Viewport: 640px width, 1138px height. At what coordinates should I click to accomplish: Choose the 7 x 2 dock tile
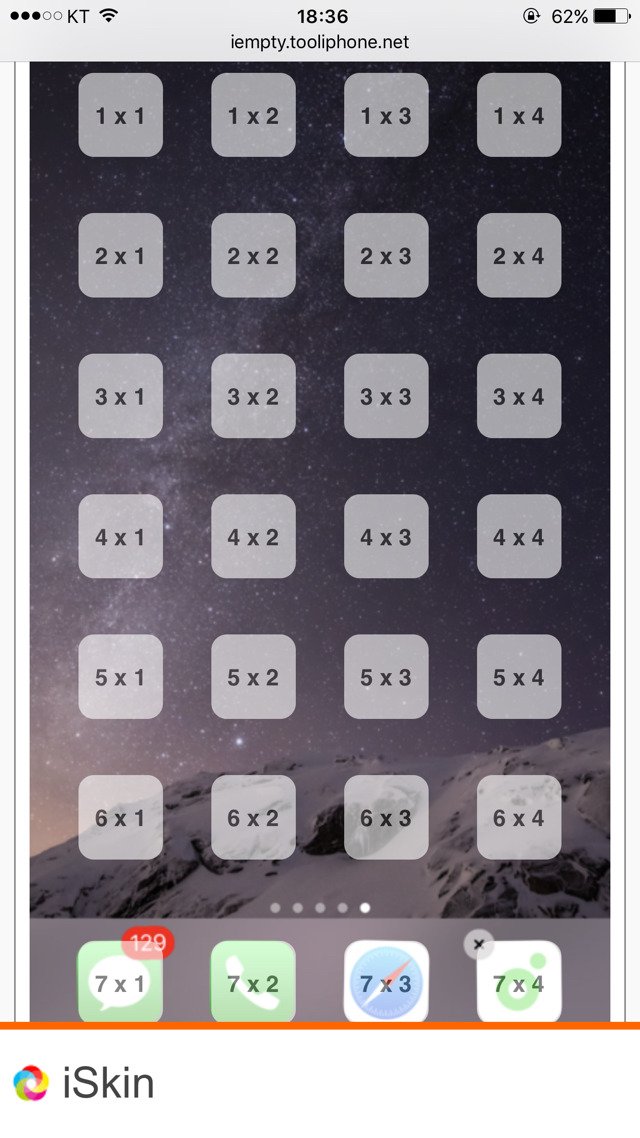tap(253, 983)
